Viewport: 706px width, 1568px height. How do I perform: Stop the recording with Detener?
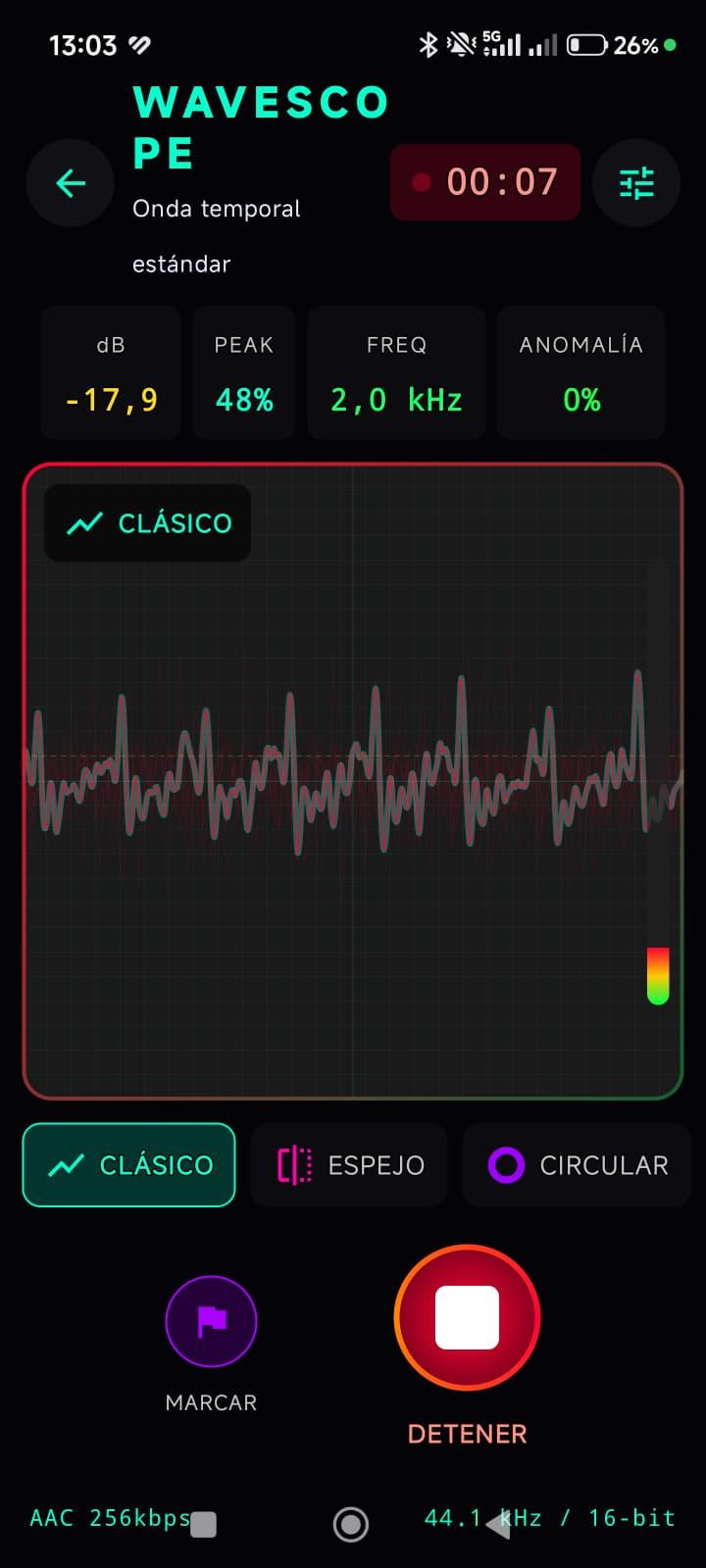click(x=467, y=1317)
